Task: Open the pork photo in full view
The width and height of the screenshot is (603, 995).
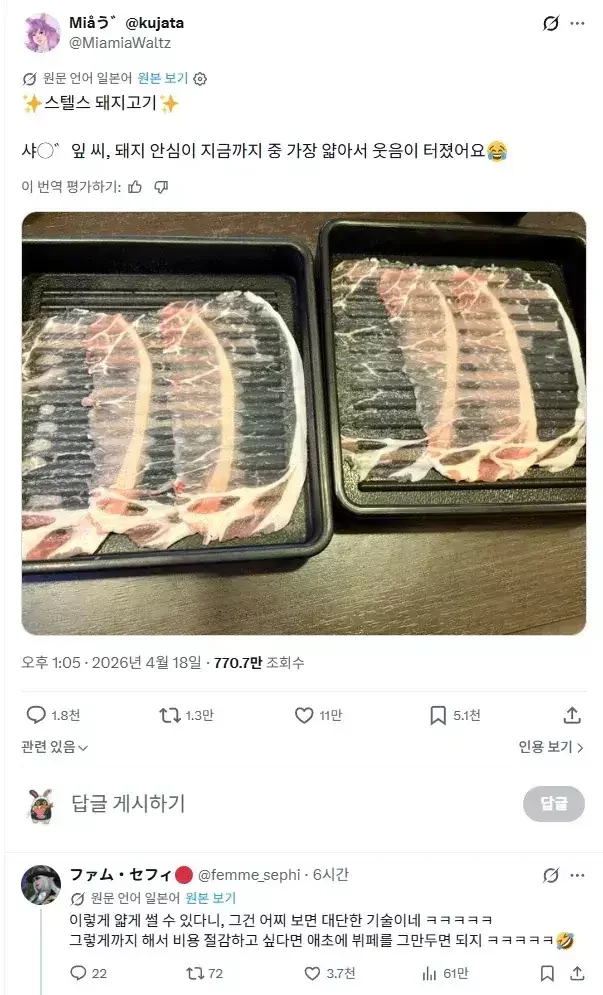Action: click(303, 422)
